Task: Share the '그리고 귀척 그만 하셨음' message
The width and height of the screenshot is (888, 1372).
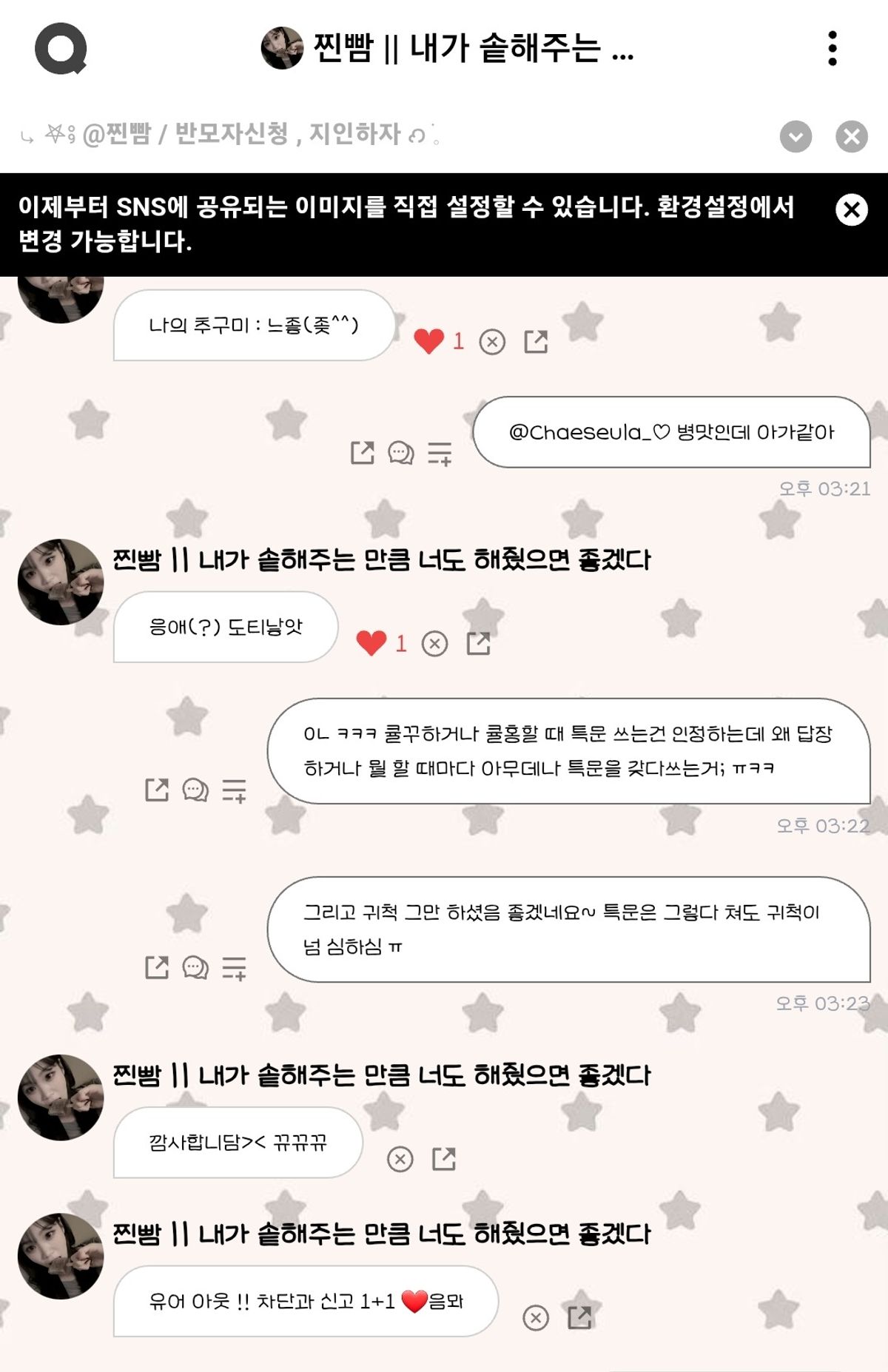Action: (x=157, y=967)
